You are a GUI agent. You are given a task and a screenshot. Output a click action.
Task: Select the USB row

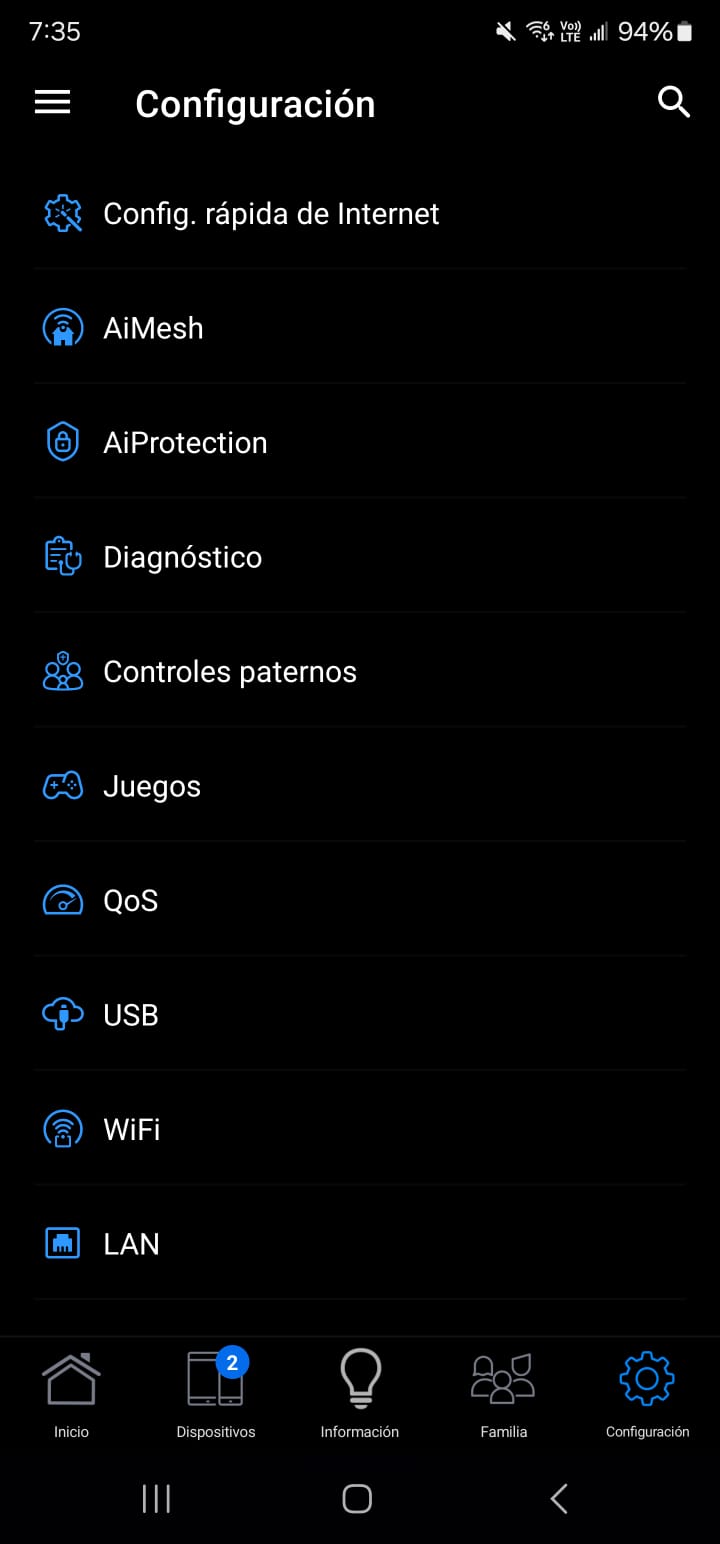[130, 1015]
